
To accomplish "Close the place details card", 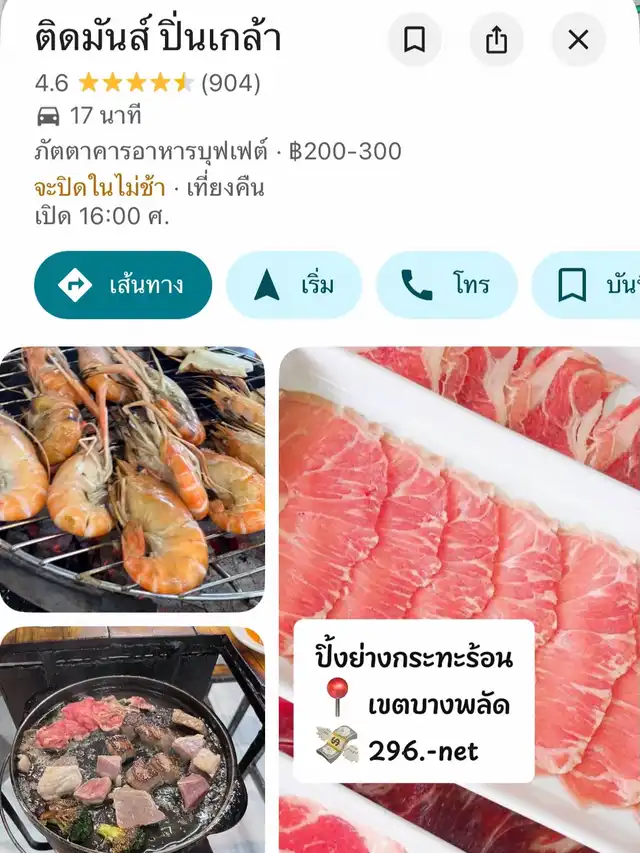I will point(578,40).
